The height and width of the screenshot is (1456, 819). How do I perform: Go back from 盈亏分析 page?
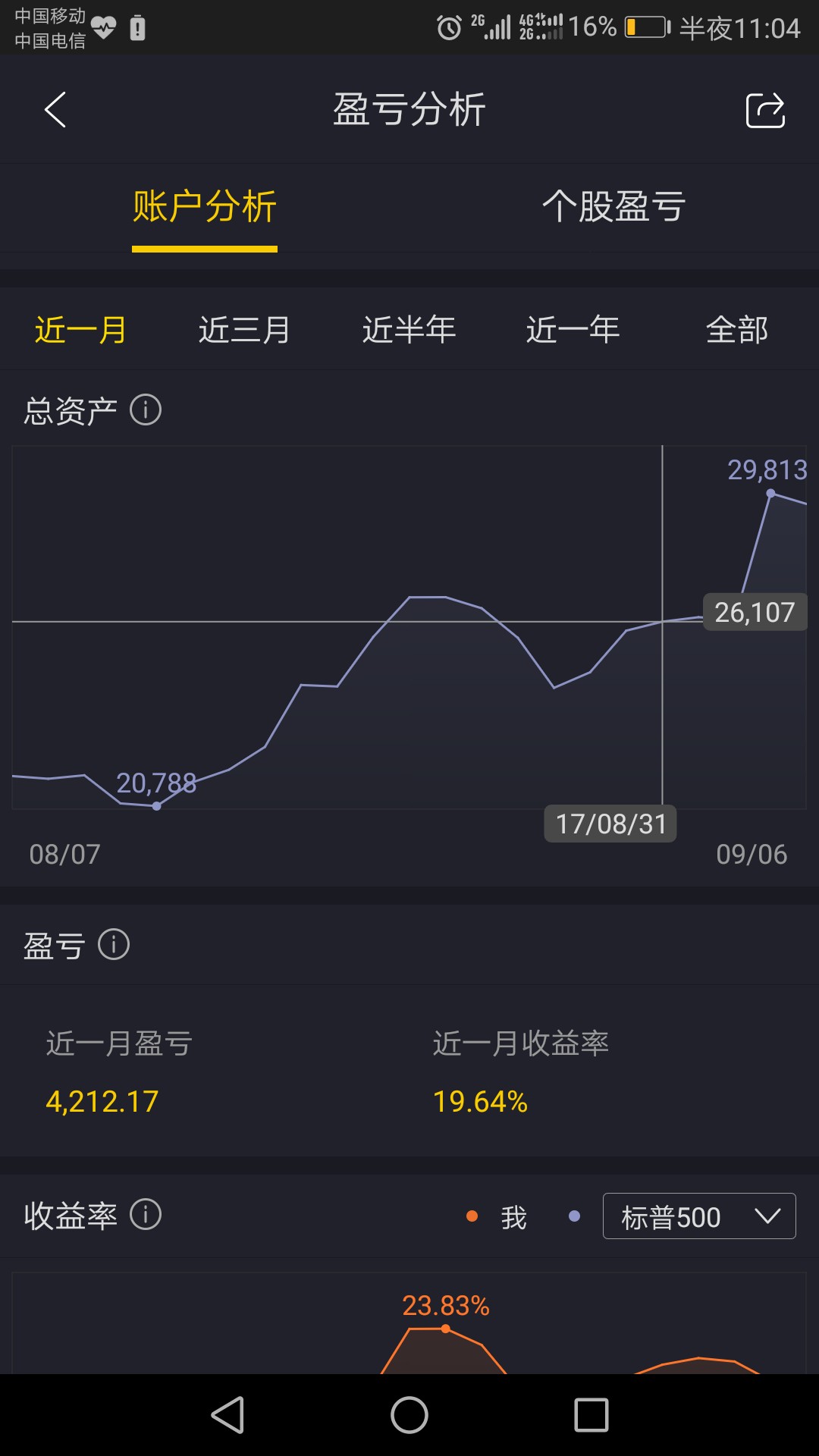coord(55,110)
